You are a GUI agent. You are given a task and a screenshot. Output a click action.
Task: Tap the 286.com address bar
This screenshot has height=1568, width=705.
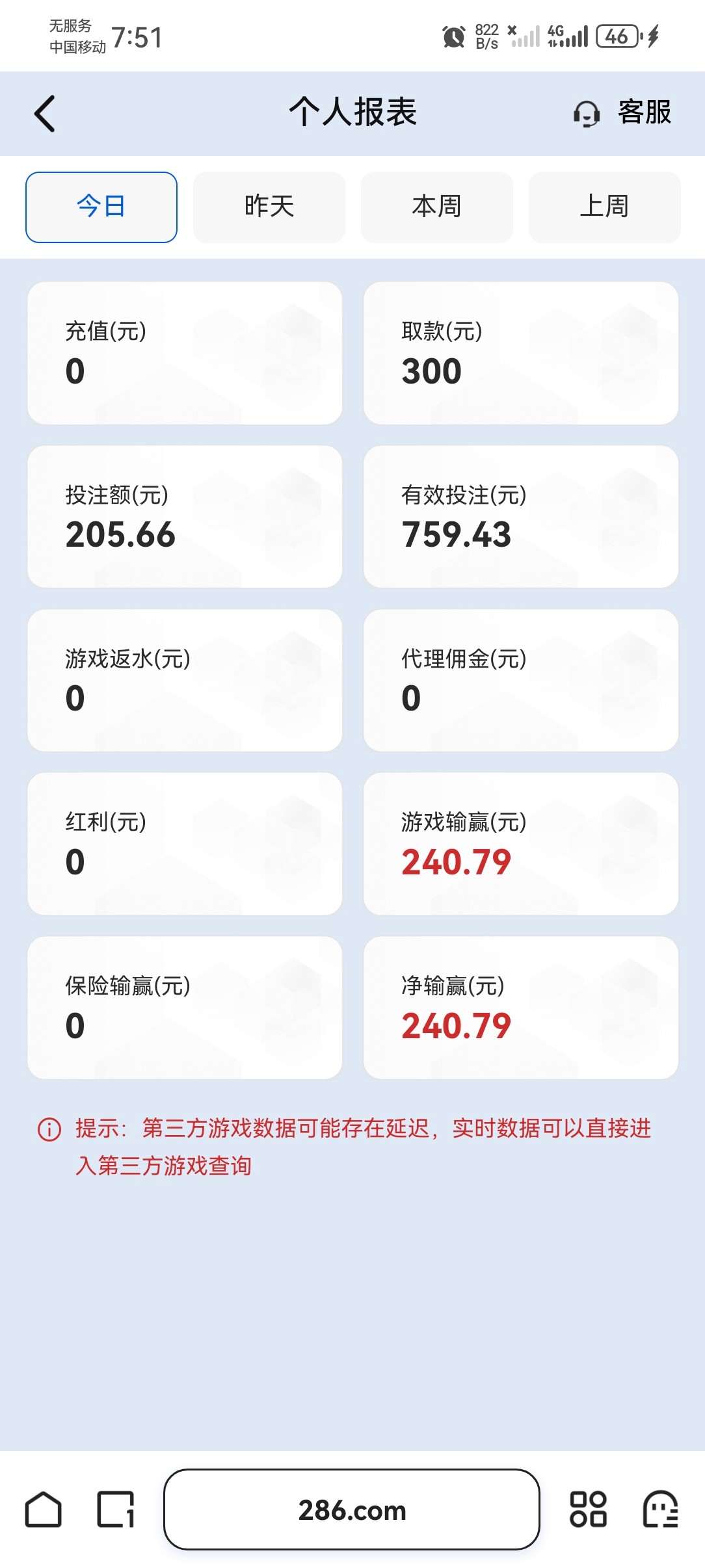pos(352,1509)
